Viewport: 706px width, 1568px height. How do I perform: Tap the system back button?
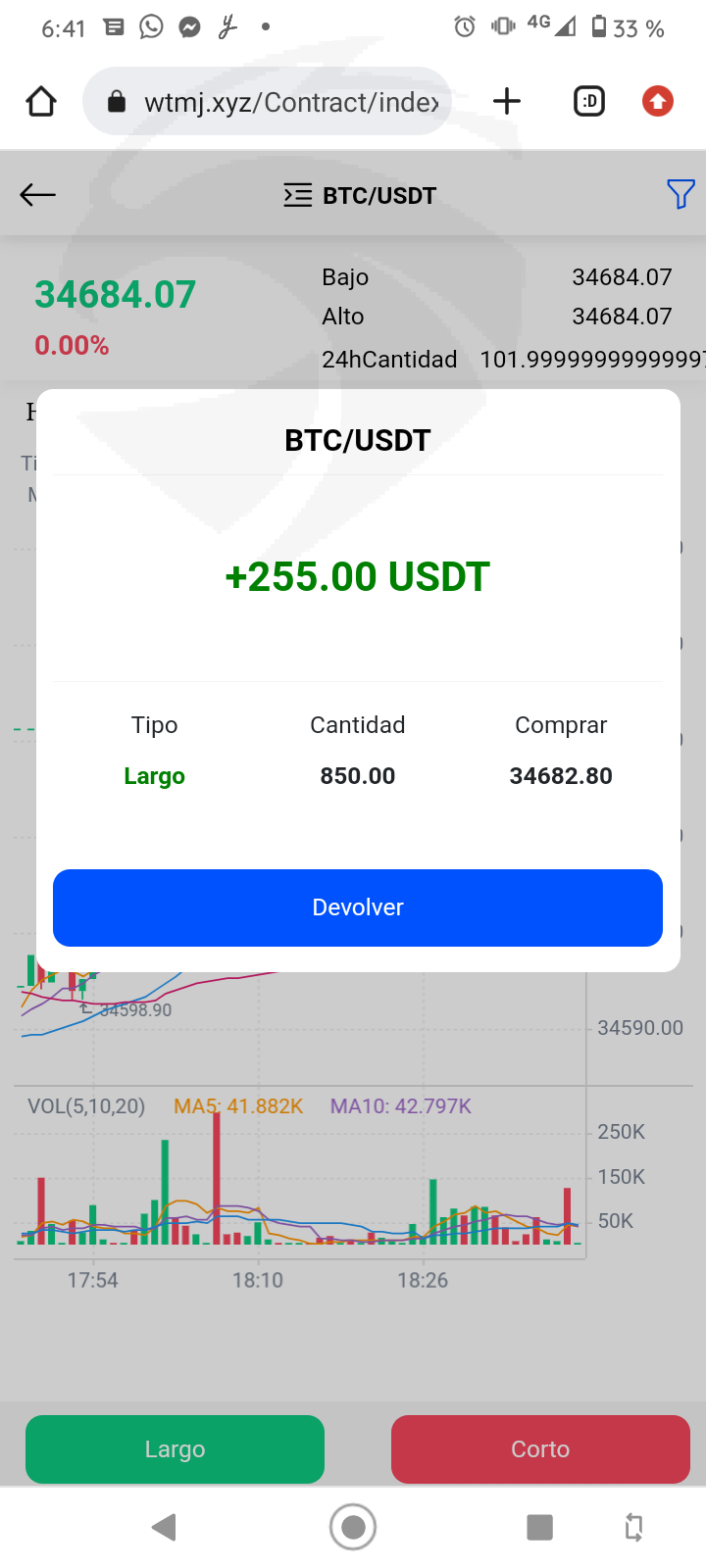click(x=164, y=1527)
